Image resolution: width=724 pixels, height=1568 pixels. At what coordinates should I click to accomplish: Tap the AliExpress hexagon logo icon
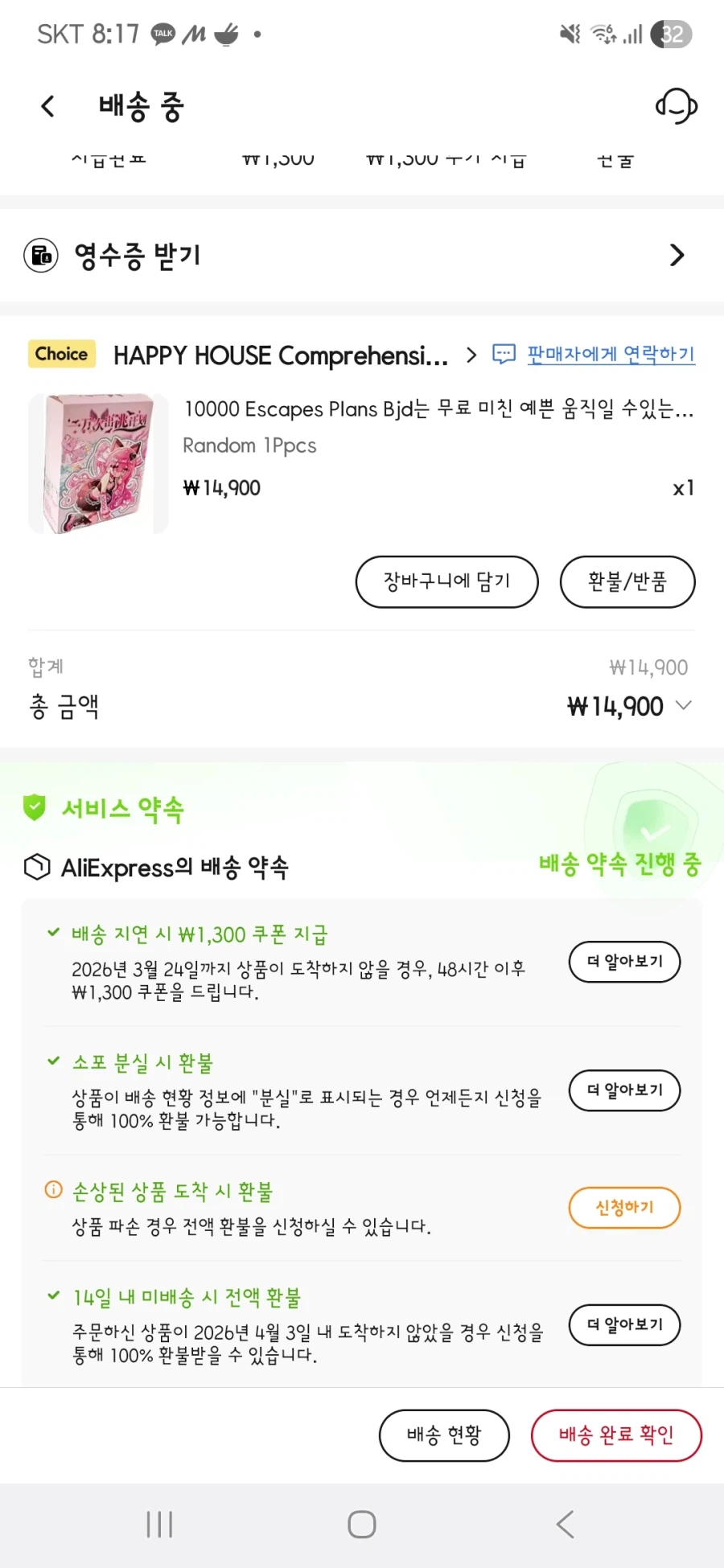point(35,867)
